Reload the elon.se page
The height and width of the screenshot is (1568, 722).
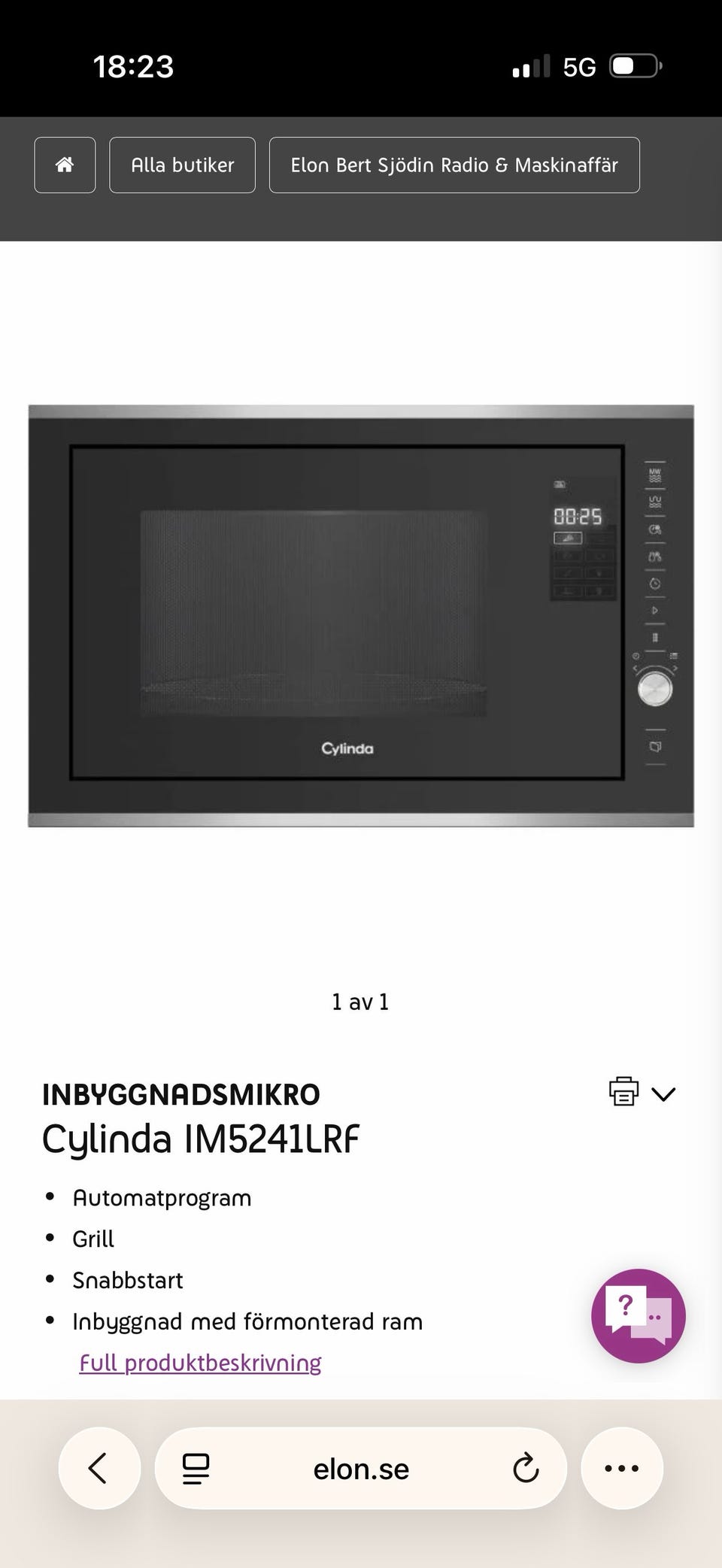(x=526, y=1468)
